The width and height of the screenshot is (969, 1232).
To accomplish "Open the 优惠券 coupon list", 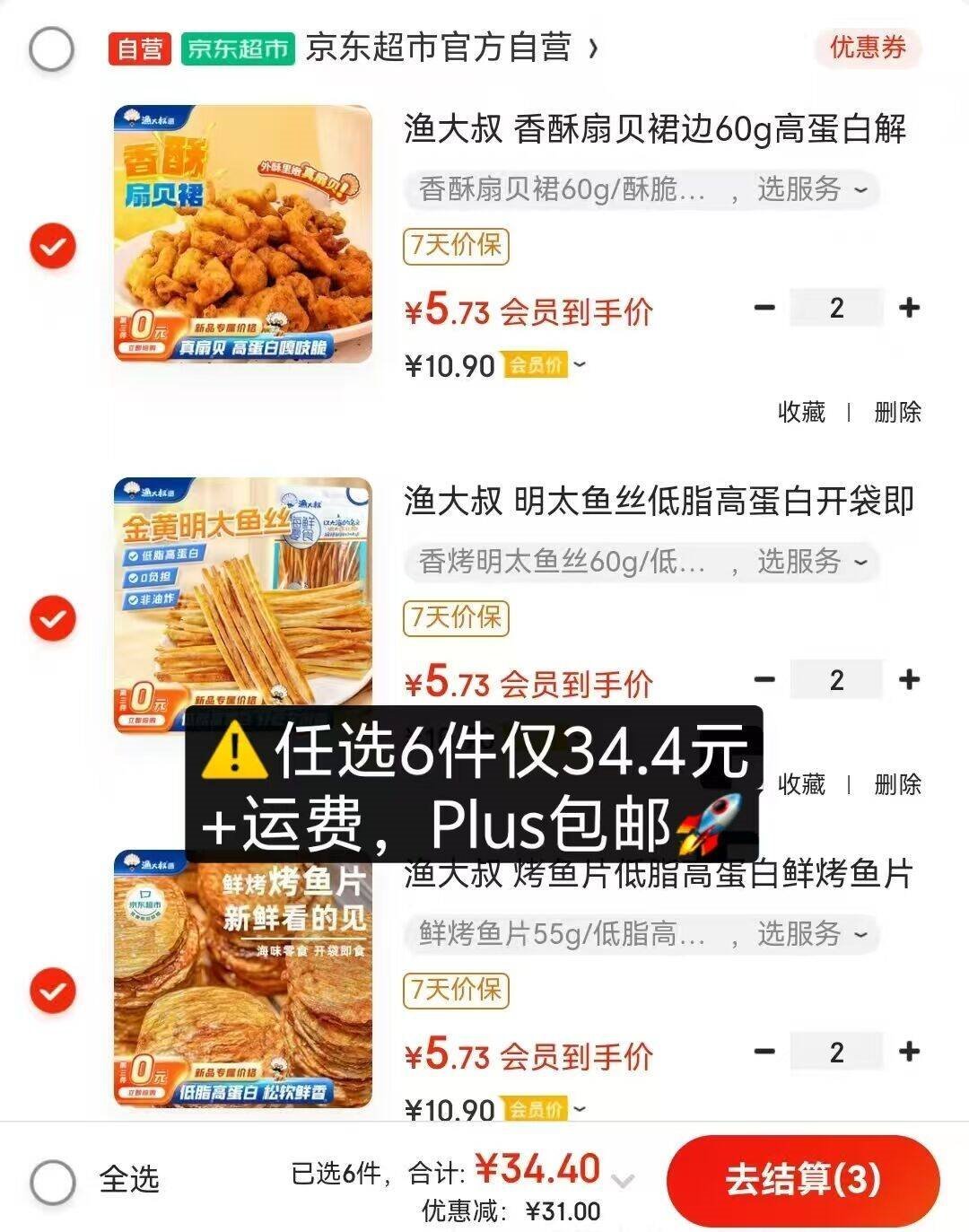I will (867, 48).
